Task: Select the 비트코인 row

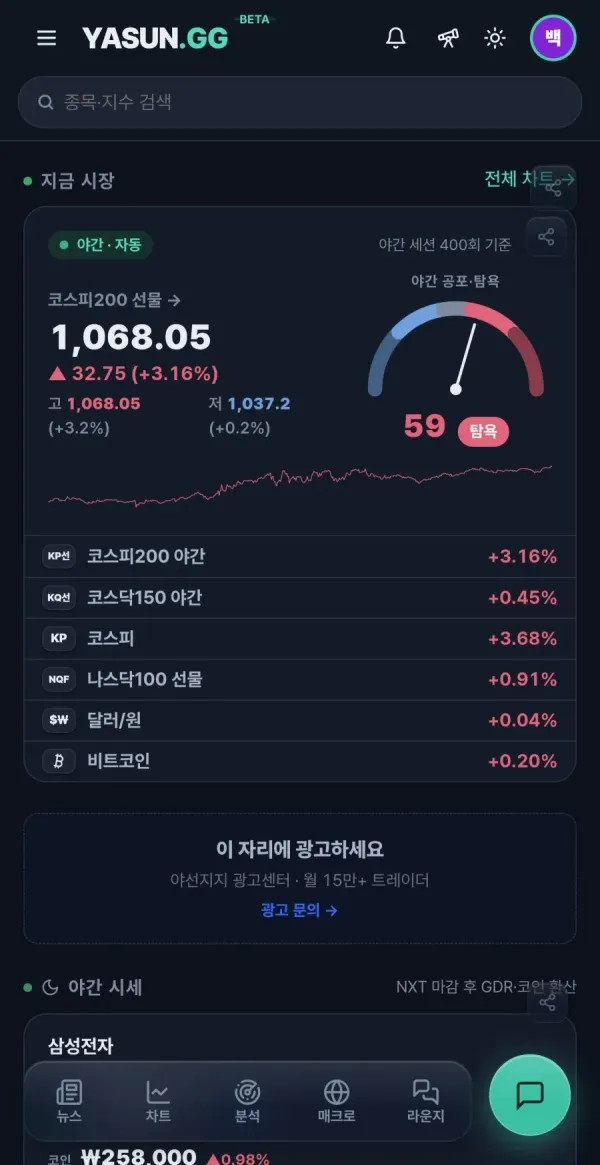Action: [300, 761]
